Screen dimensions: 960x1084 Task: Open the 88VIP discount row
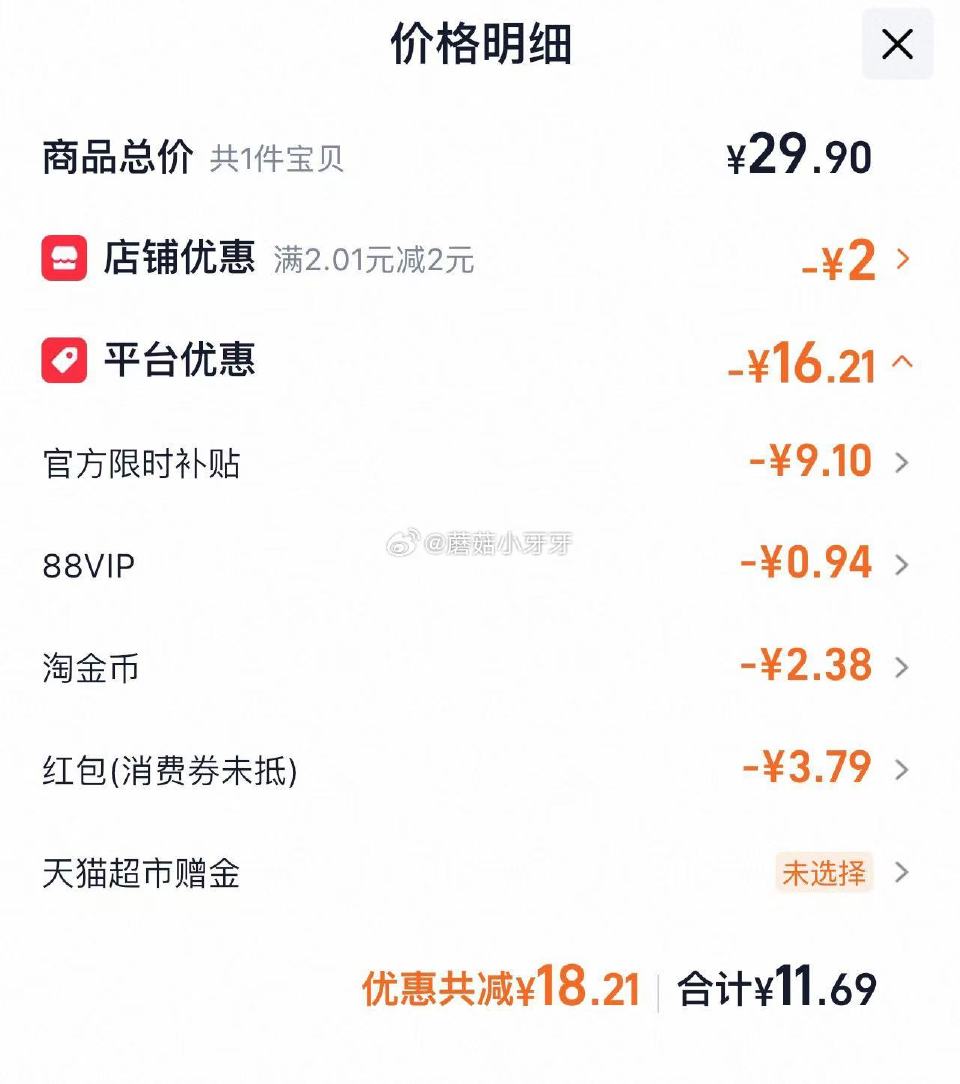click(x=901, y=565)
